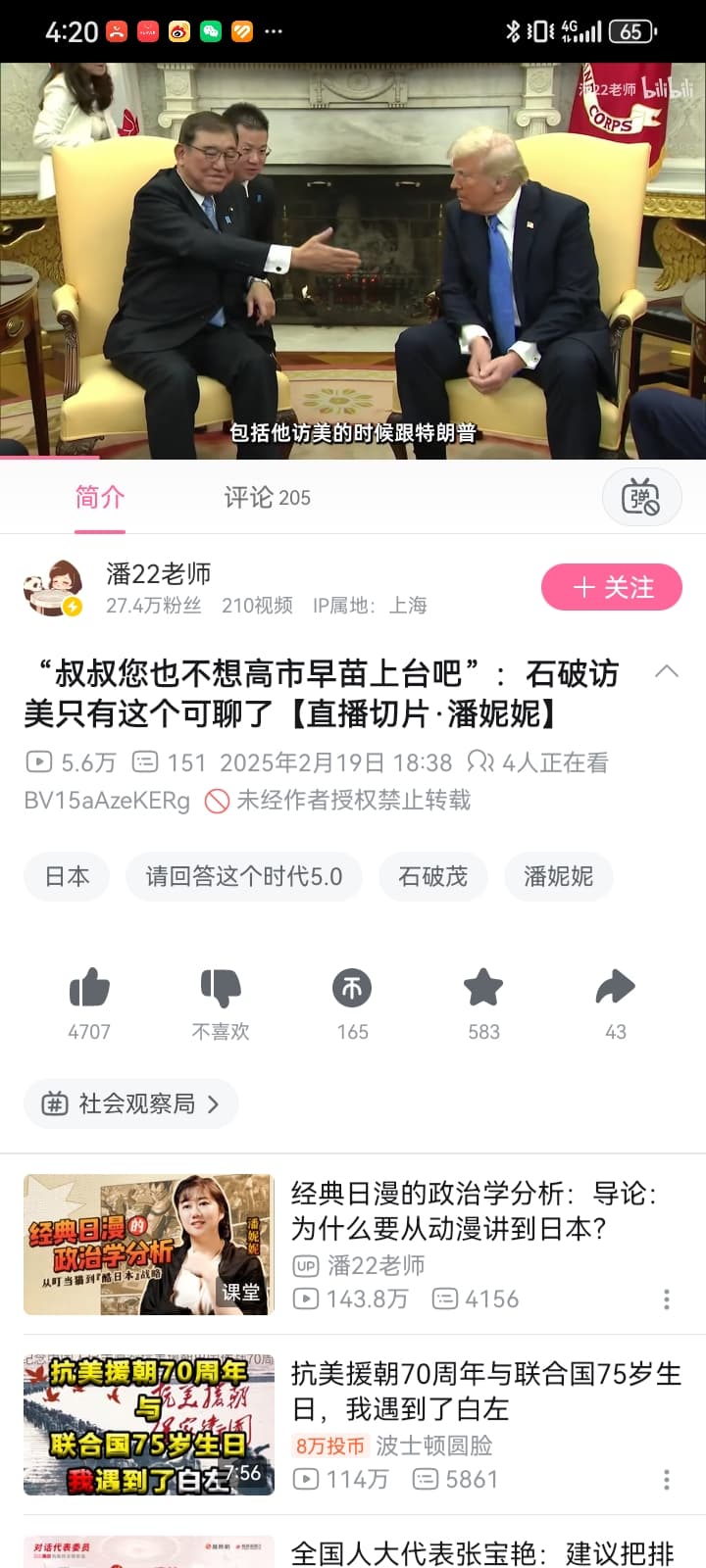This screenshot has width=706, height=1568.
Task: Share this video via arrow icon
Action: [x=615, y=1004]
